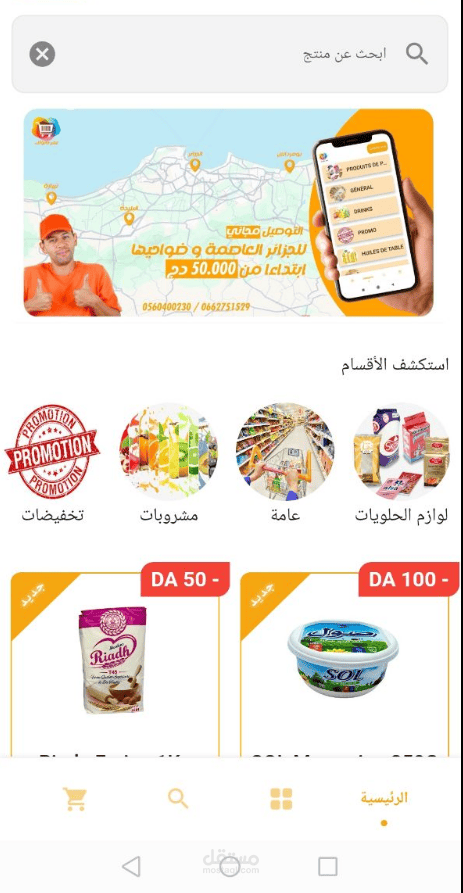Switch to the categories grid tab
The image size is (463, 893).
click(x=281, y=799)
